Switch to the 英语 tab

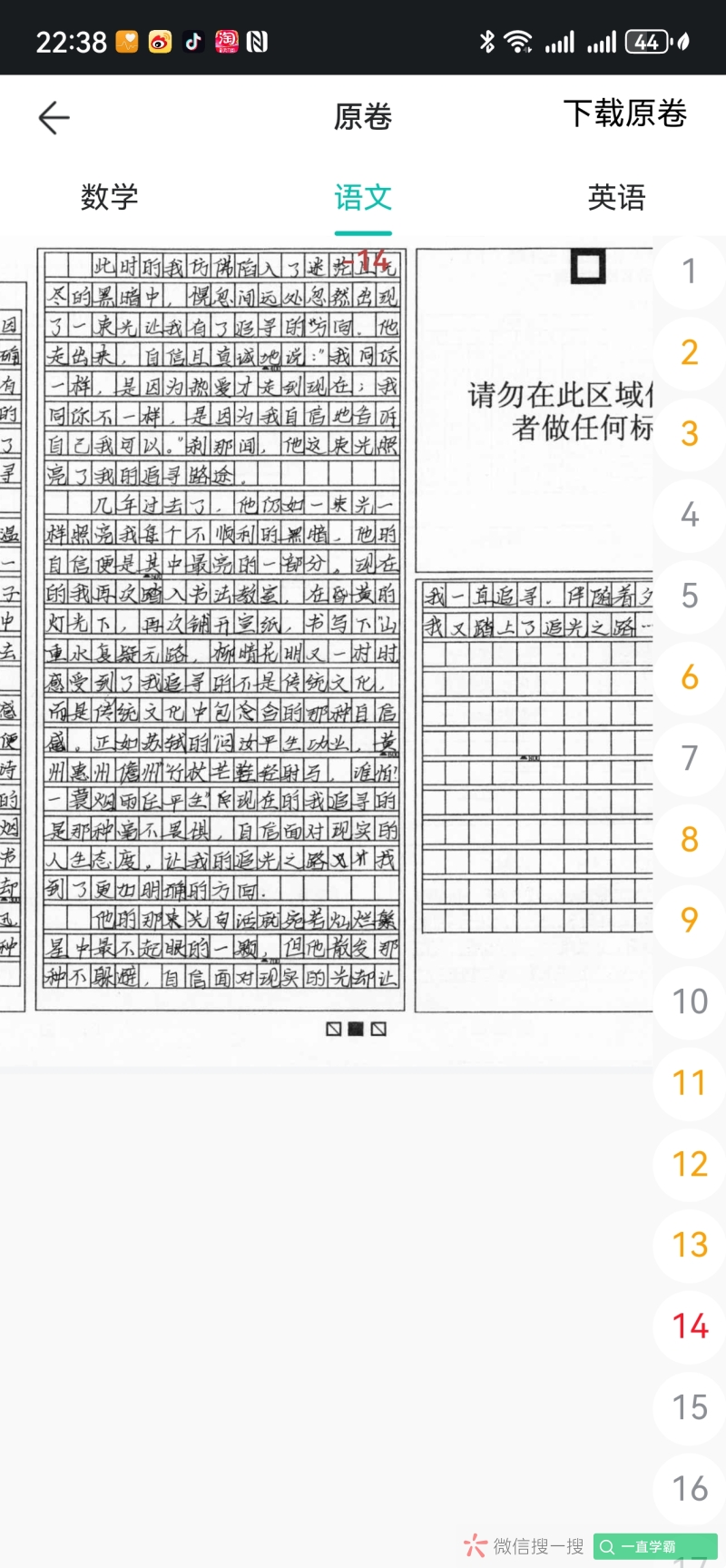616,197
